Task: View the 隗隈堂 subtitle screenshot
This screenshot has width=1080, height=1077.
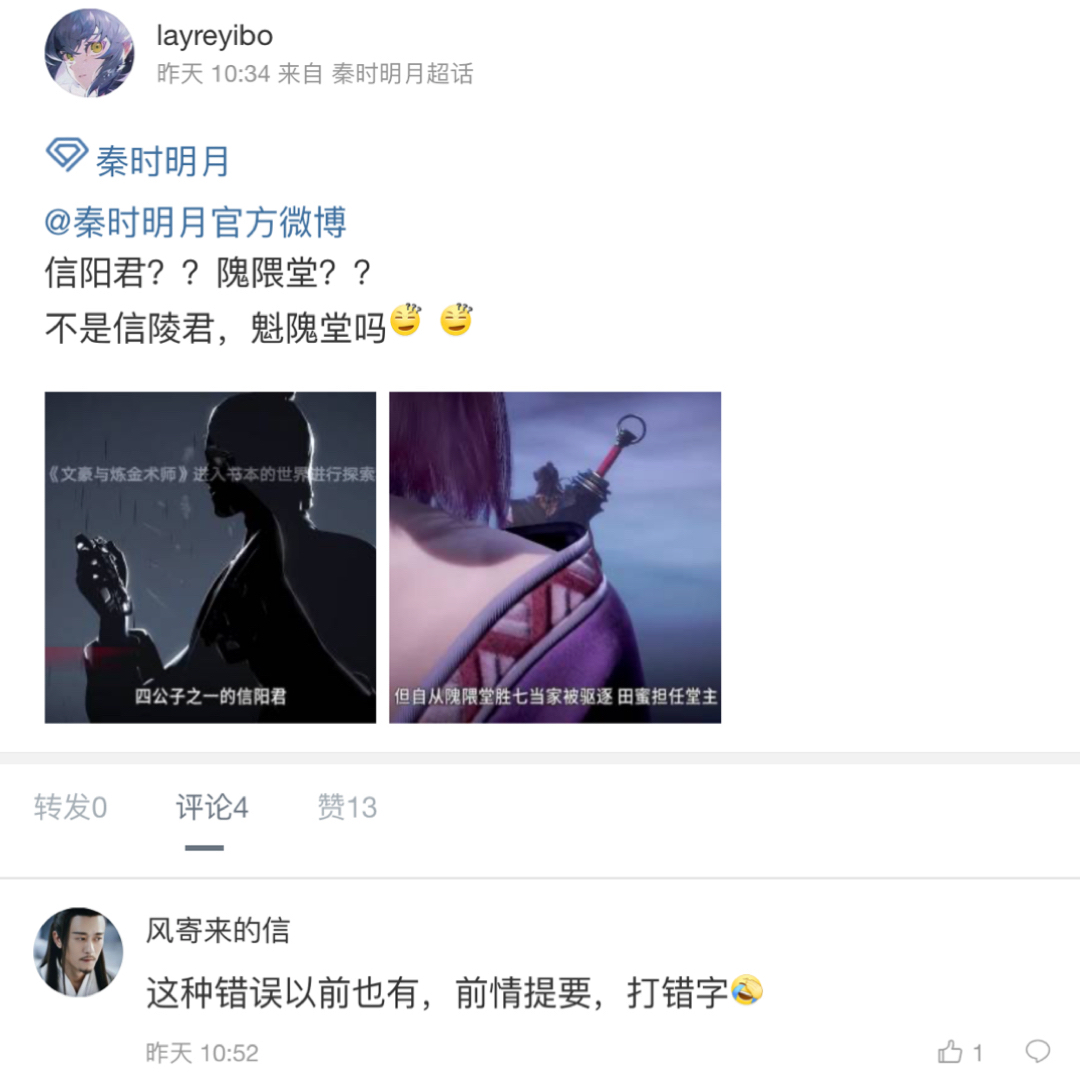Action: click(x=555, y=557)
